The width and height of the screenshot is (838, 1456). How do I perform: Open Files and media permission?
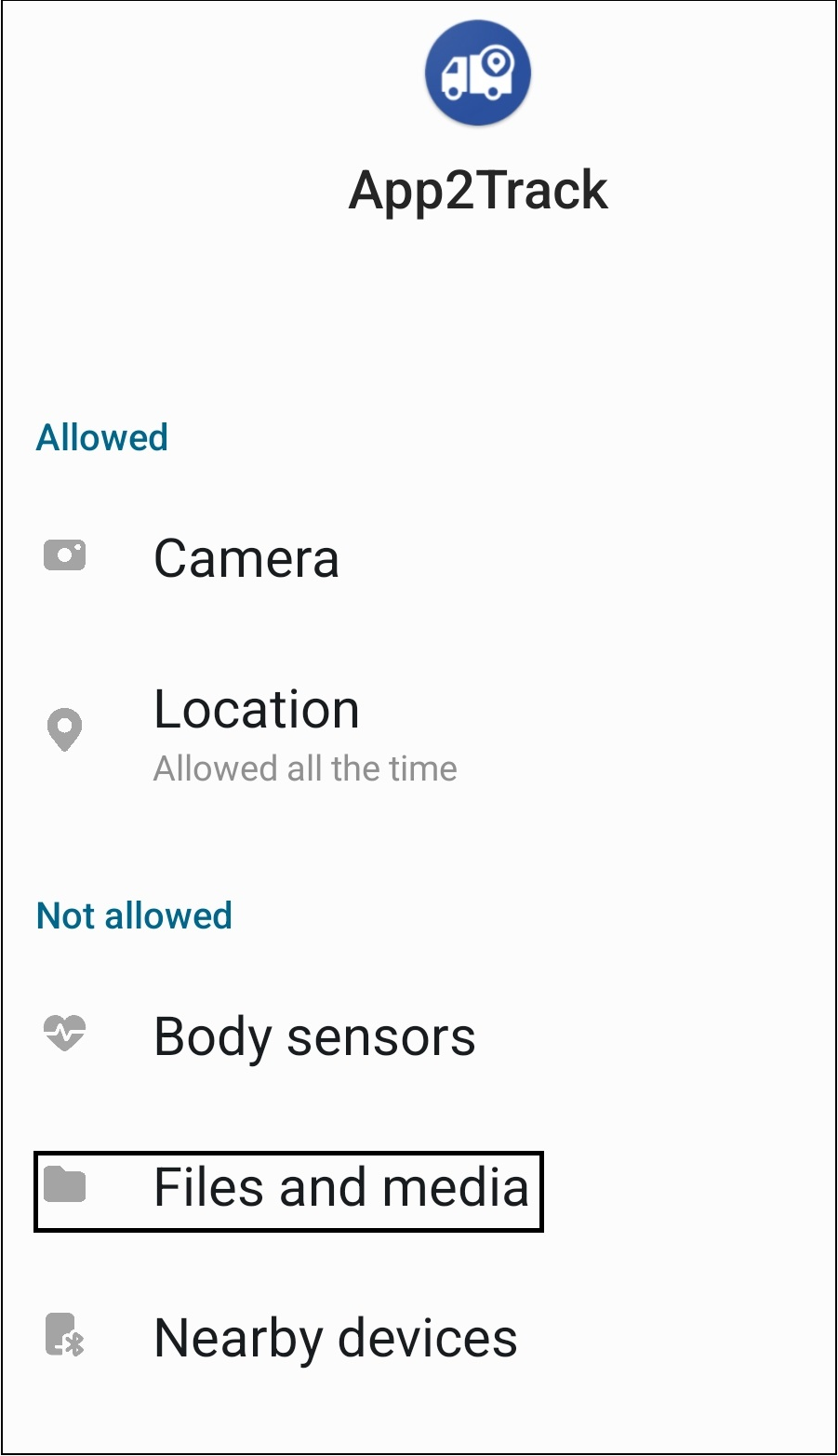288,1191
